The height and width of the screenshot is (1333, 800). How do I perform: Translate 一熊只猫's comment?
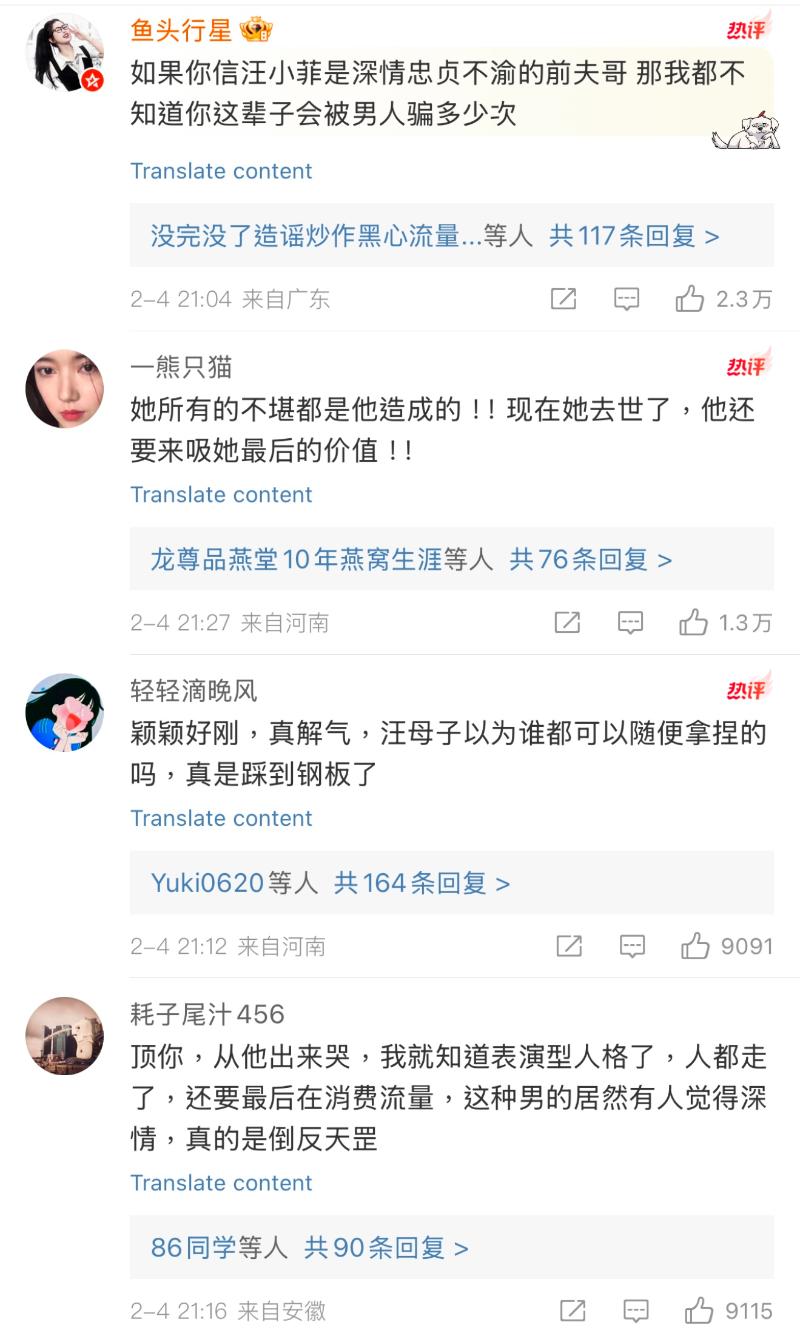221,495
